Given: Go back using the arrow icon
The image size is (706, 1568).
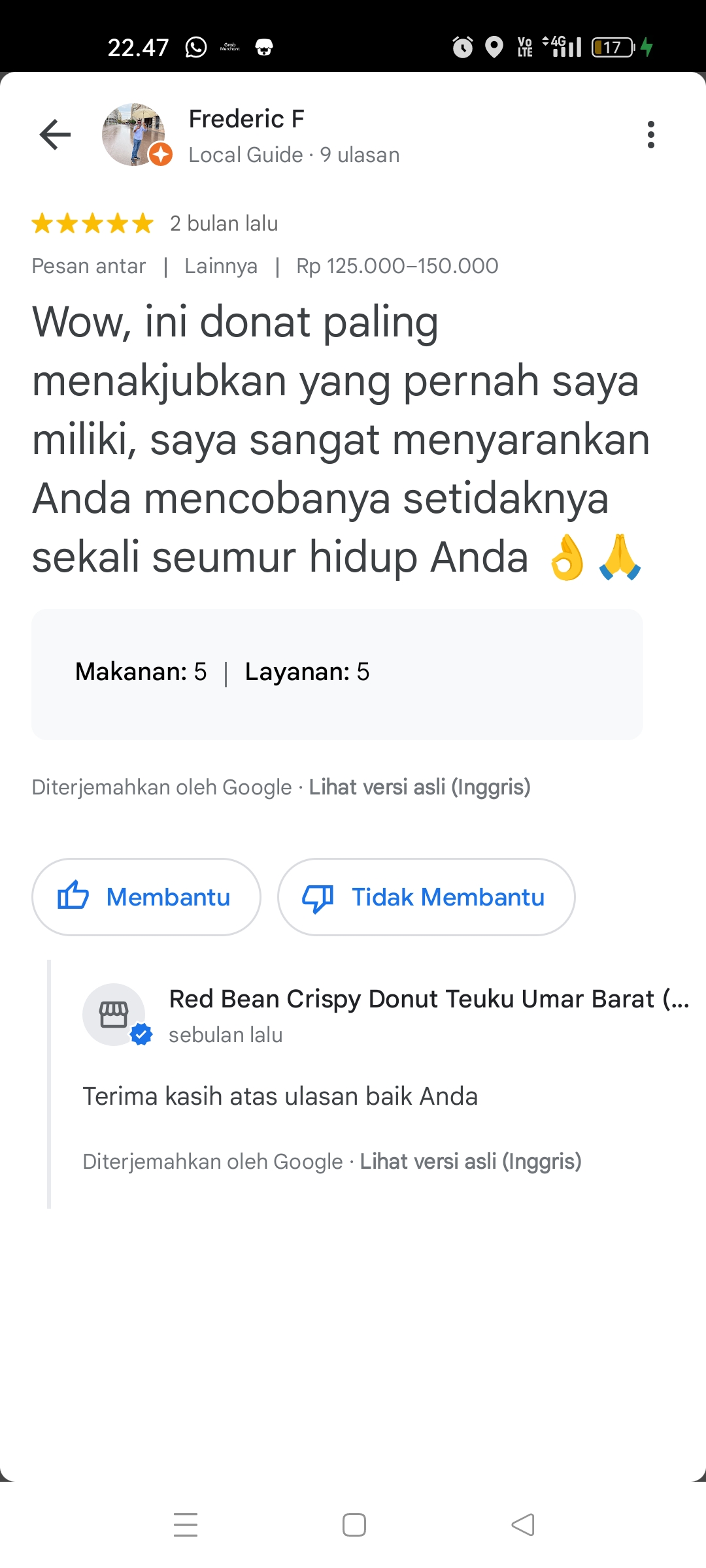Looking at the screenshot, I should [55, 135].
